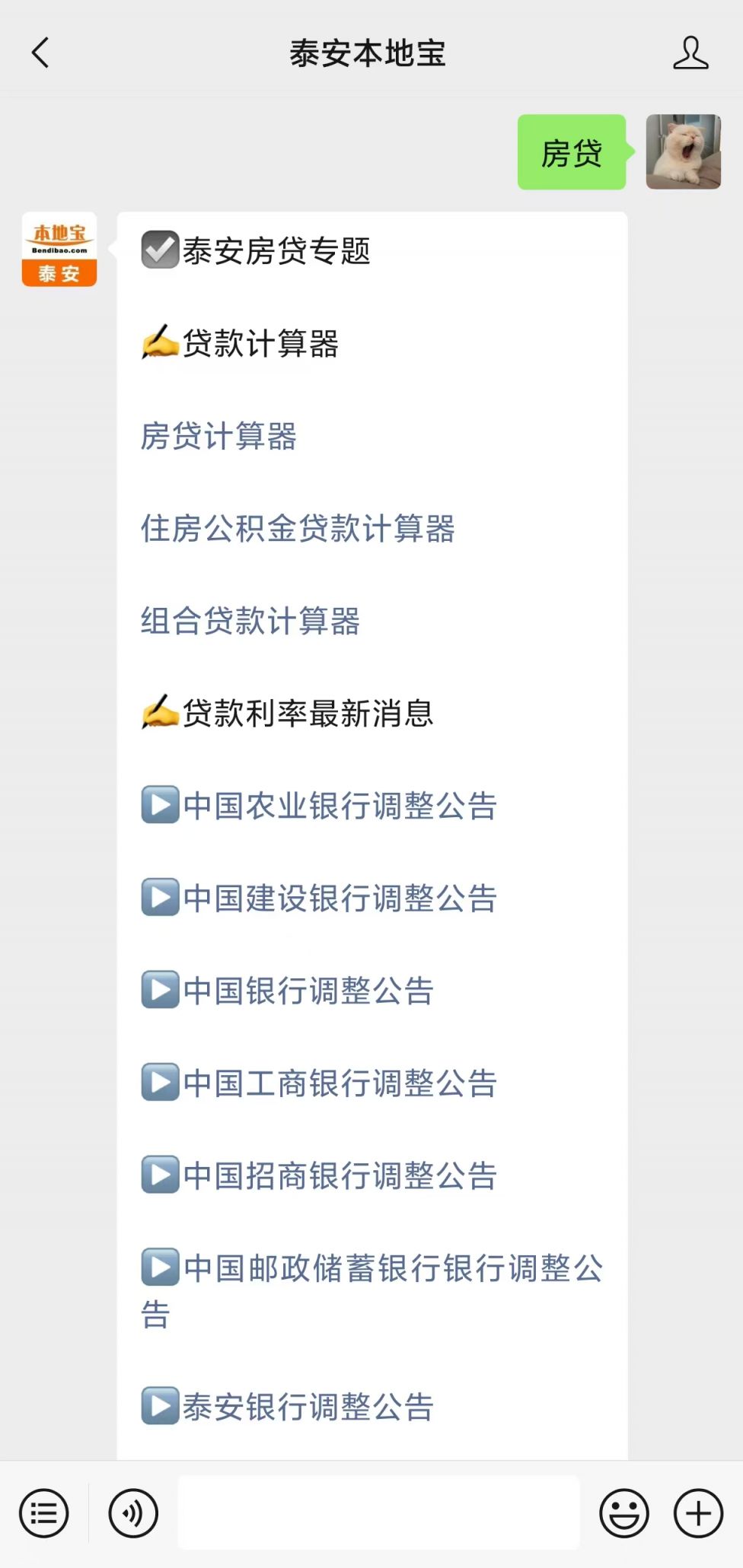Tap the 泰安本地宝 account avatar
The width and height of the screenshot is (743, 1568).
[x=59, y=250]
